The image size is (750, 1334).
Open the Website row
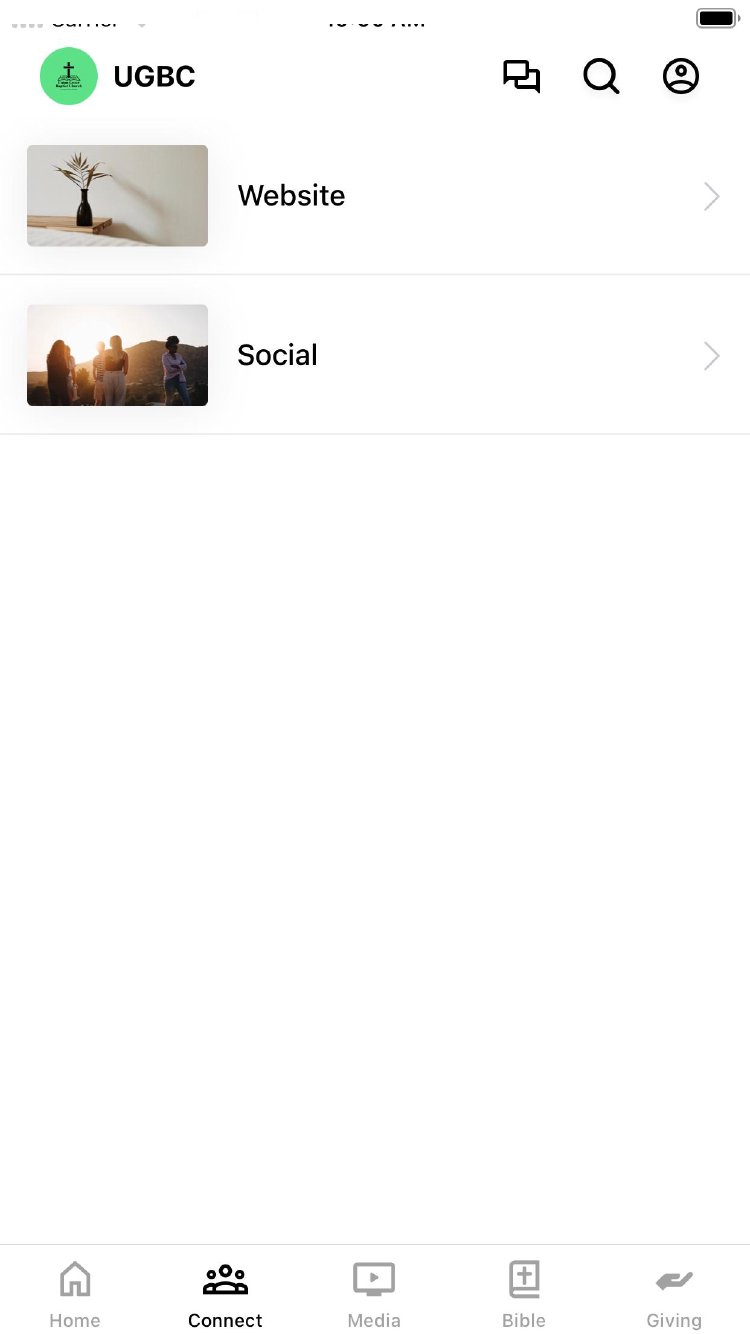click(x=374, y=196)
